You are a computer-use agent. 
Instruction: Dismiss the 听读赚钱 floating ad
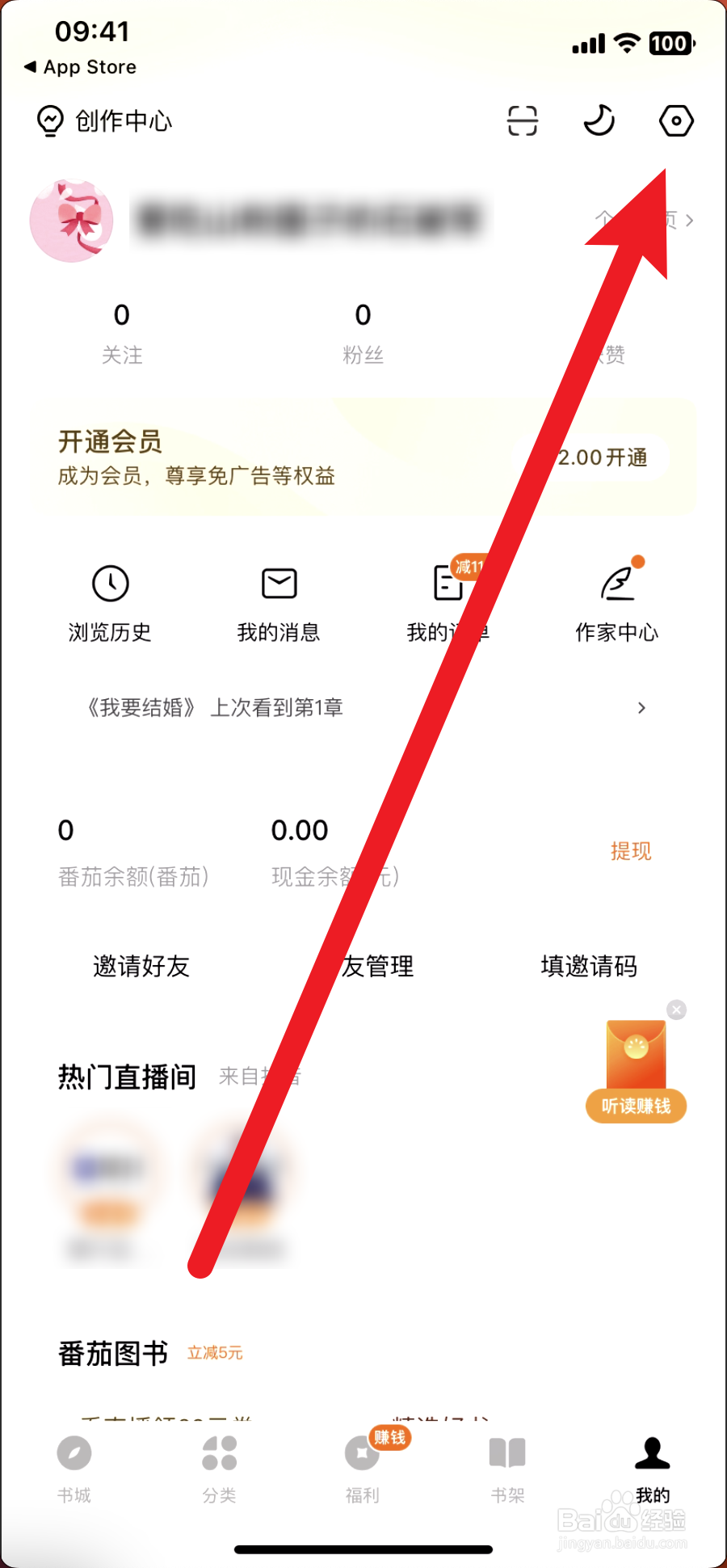pyautogui.click(x=675, y=1010)
